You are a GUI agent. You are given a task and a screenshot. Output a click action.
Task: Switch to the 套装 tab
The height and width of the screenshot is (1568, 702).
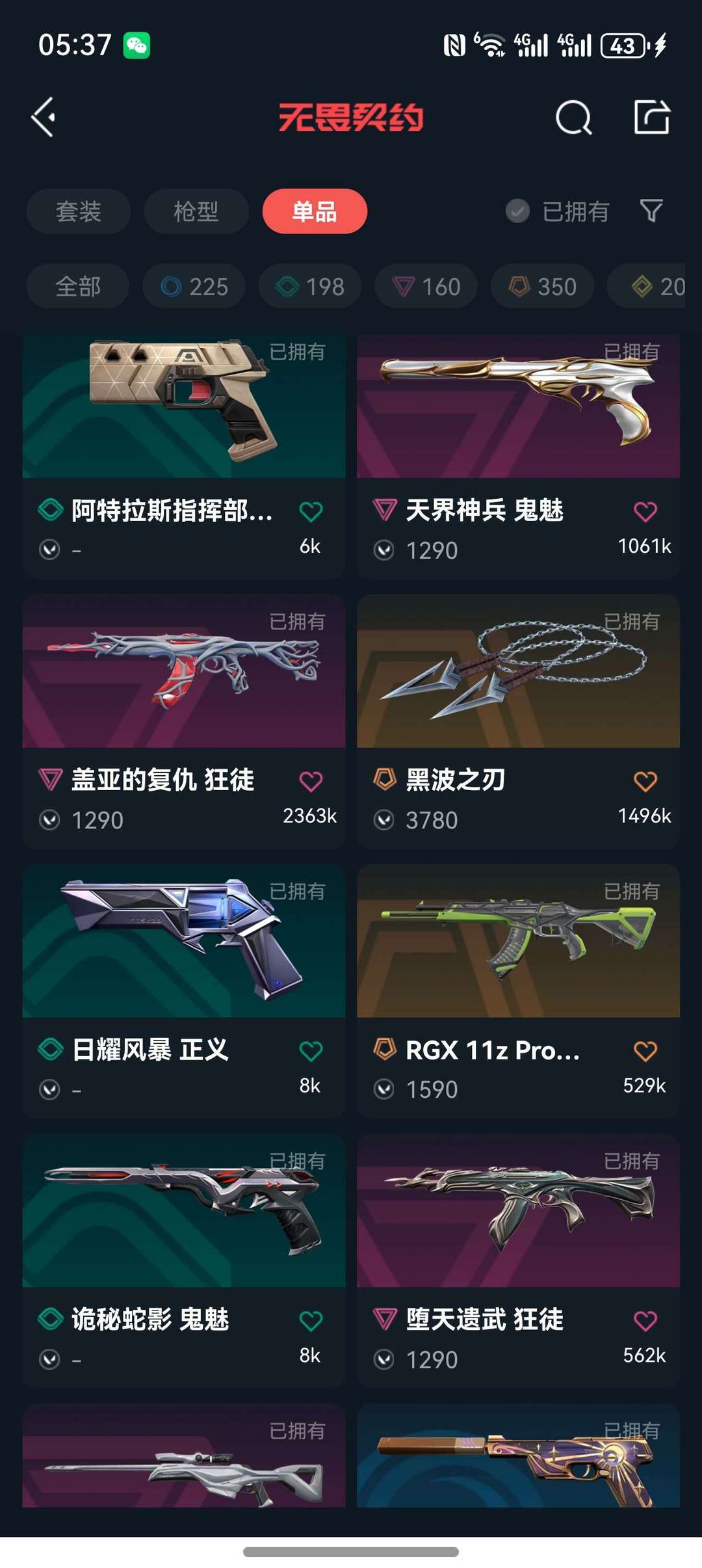coord(79,211)
